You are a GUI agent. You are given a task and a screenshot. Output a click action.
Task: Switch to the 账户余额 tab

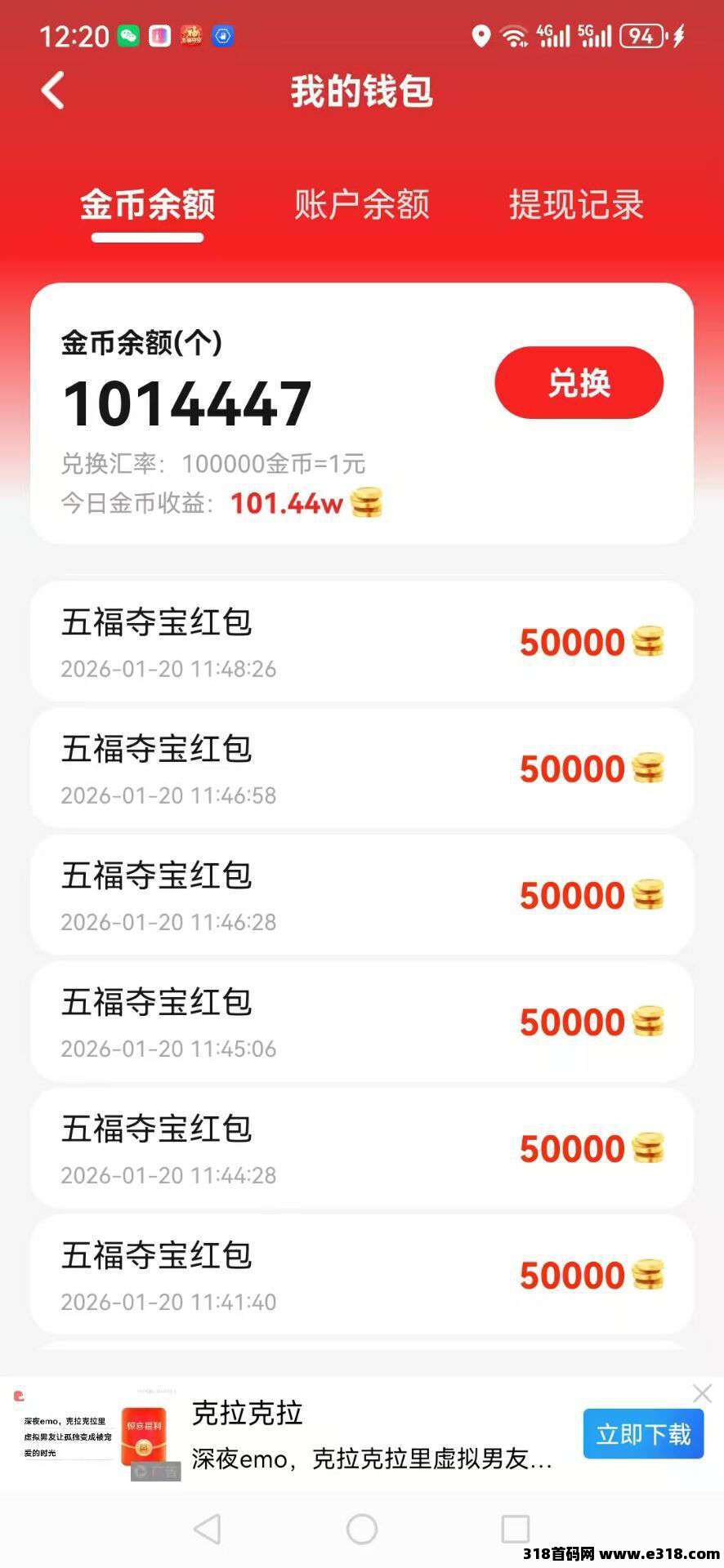363,206
